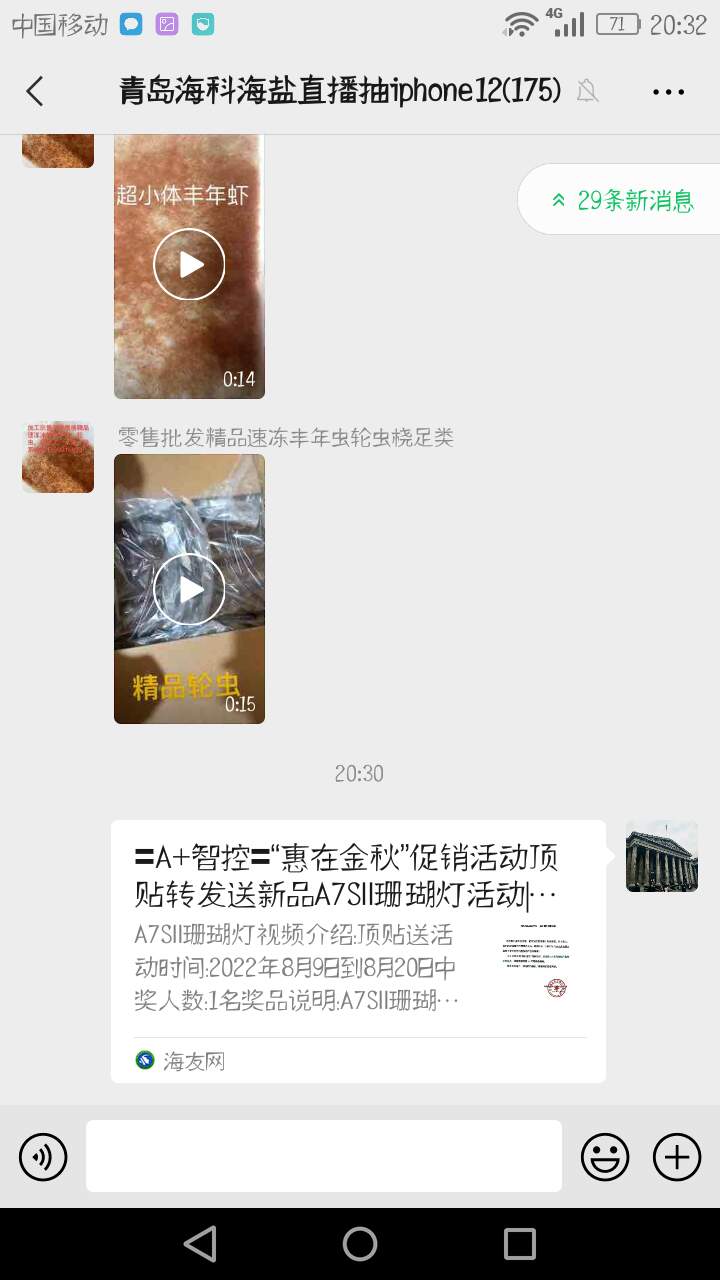The image size is (720, 1280).
Task: Open the chat info overflow menu
Action: click(668, 92)
